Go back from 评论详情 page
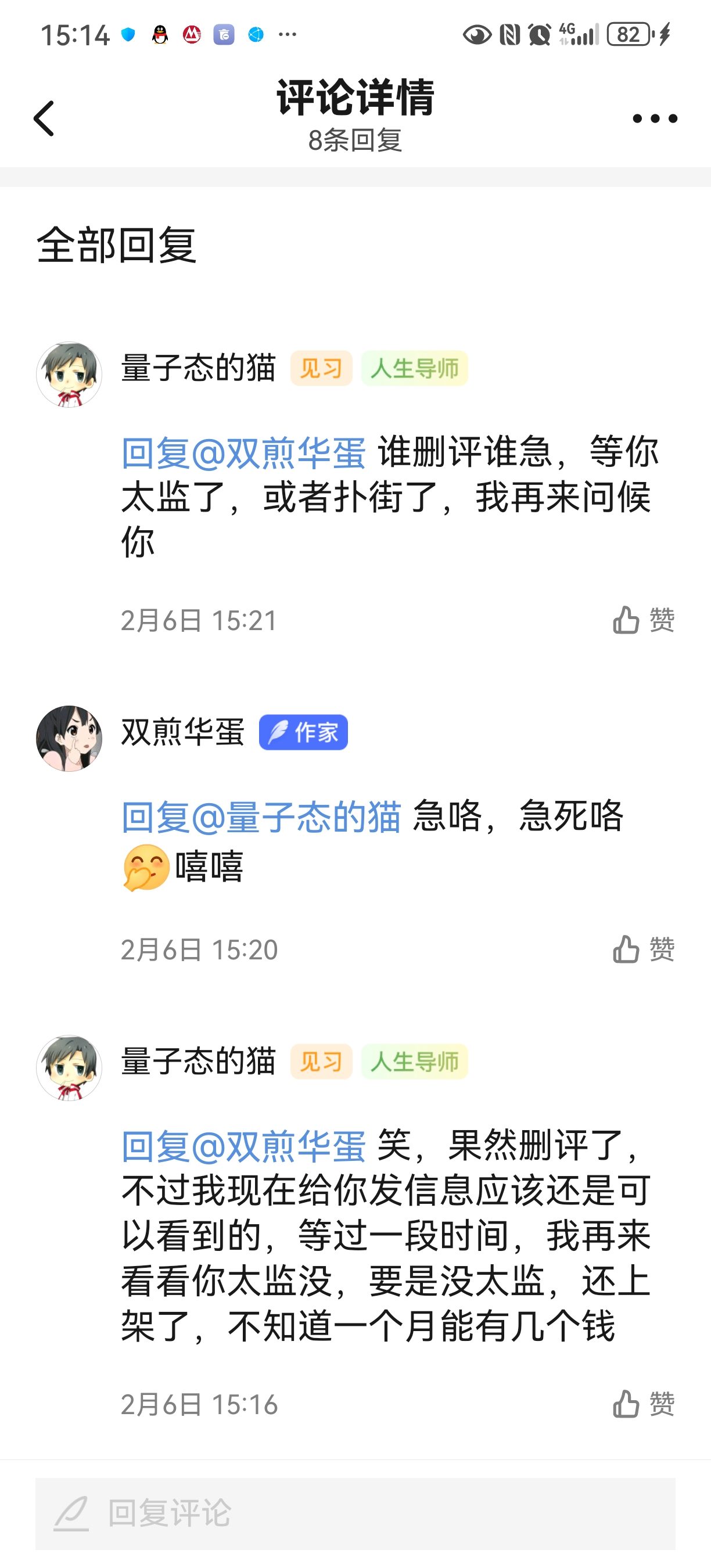Viewport: 711px width, 1568px height. pyautogui.click(x=44, y=118)
